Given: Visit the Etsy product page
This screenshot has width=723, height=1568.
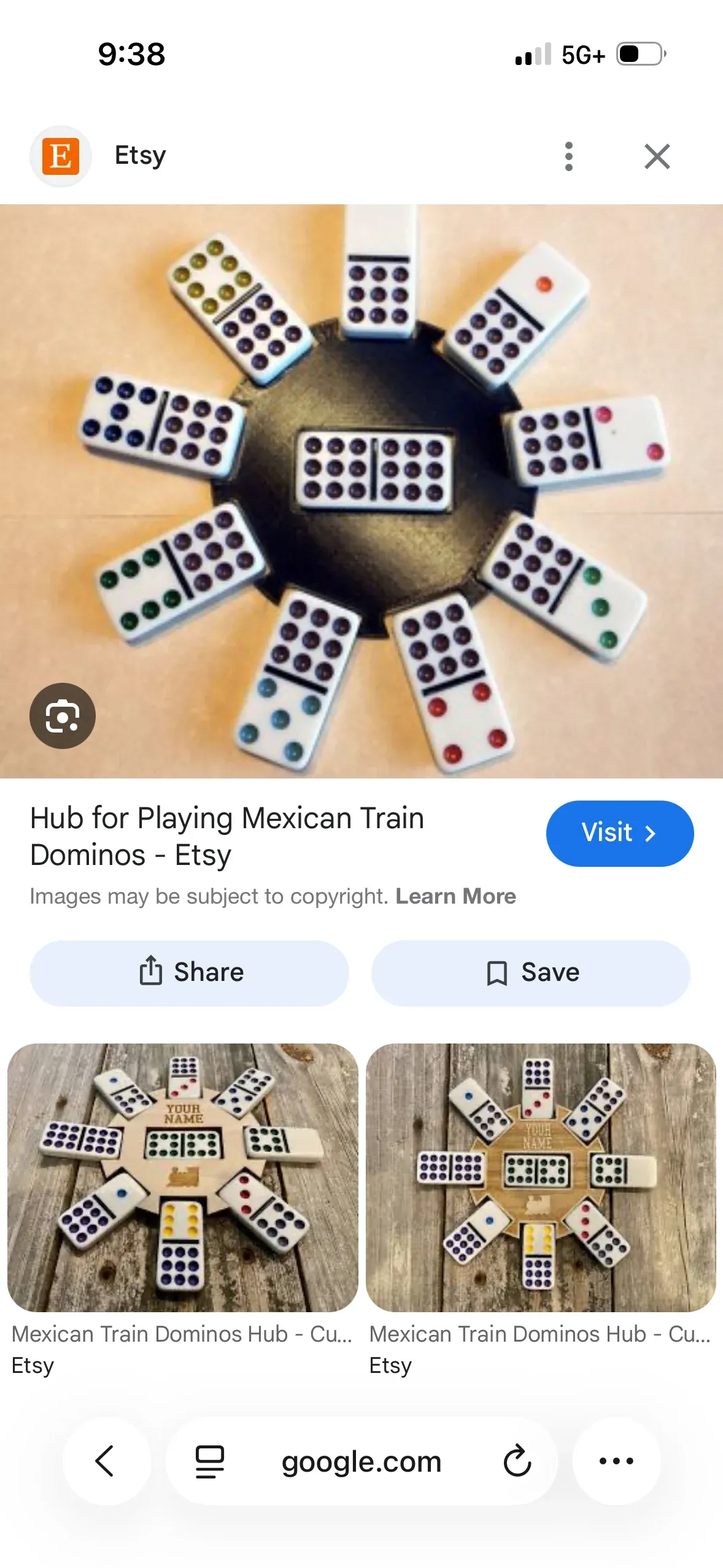Looking at the screenshot, I should [x=619, y=833].
